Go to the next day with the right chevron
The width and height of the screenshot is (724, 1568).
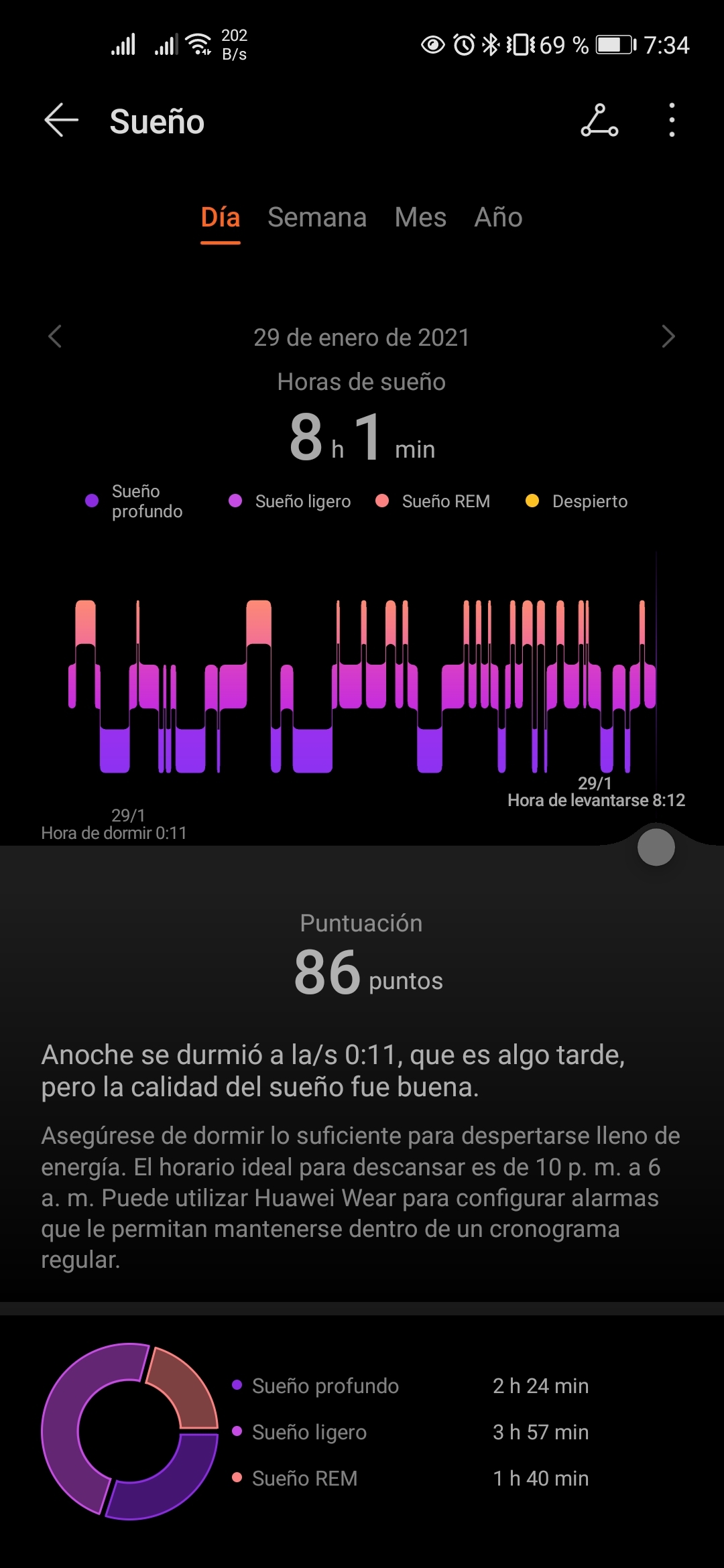[668, 338]
